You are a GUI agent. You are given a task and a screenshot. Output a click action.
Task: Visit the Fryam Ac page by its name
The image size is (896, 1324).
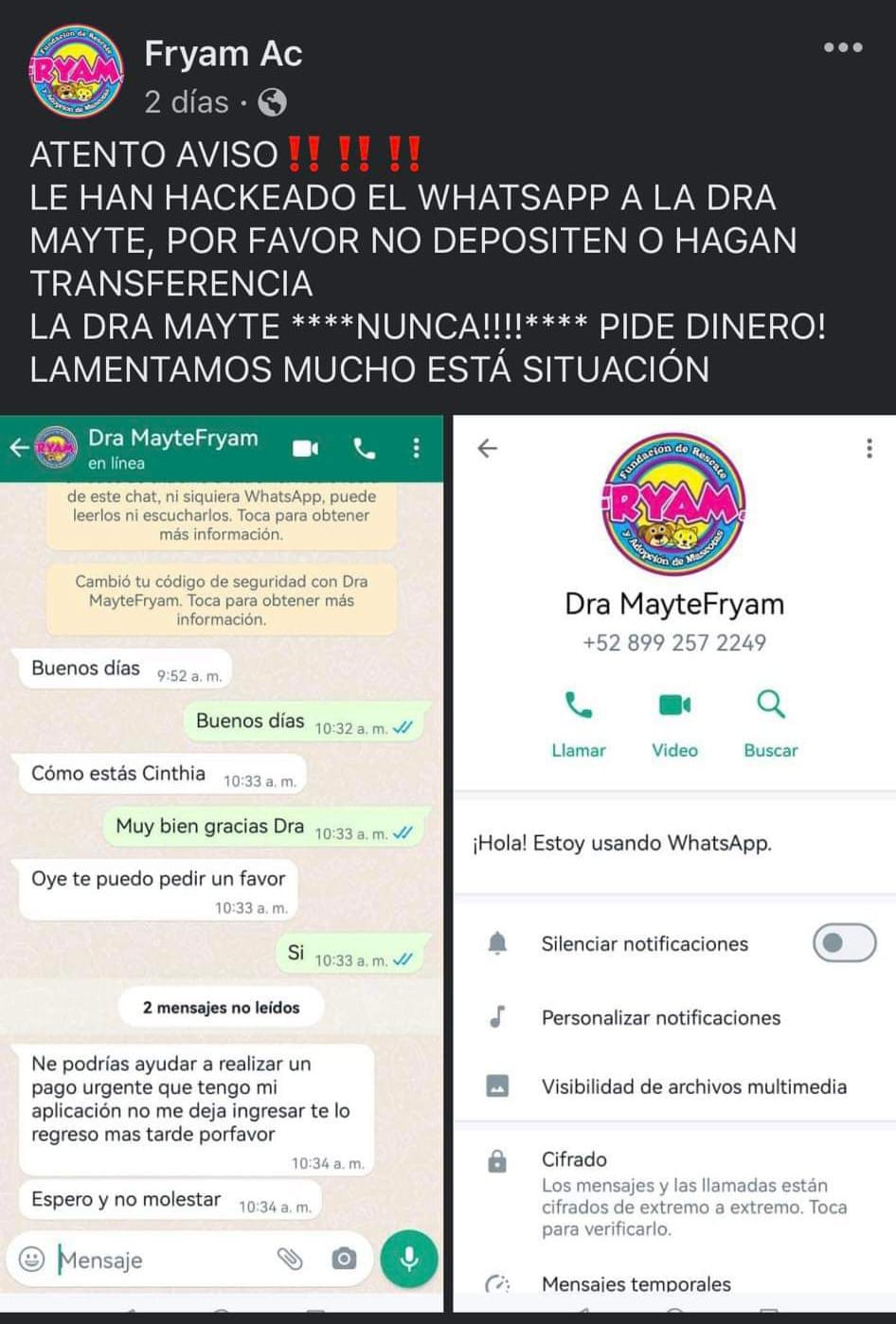click(224, 54)
